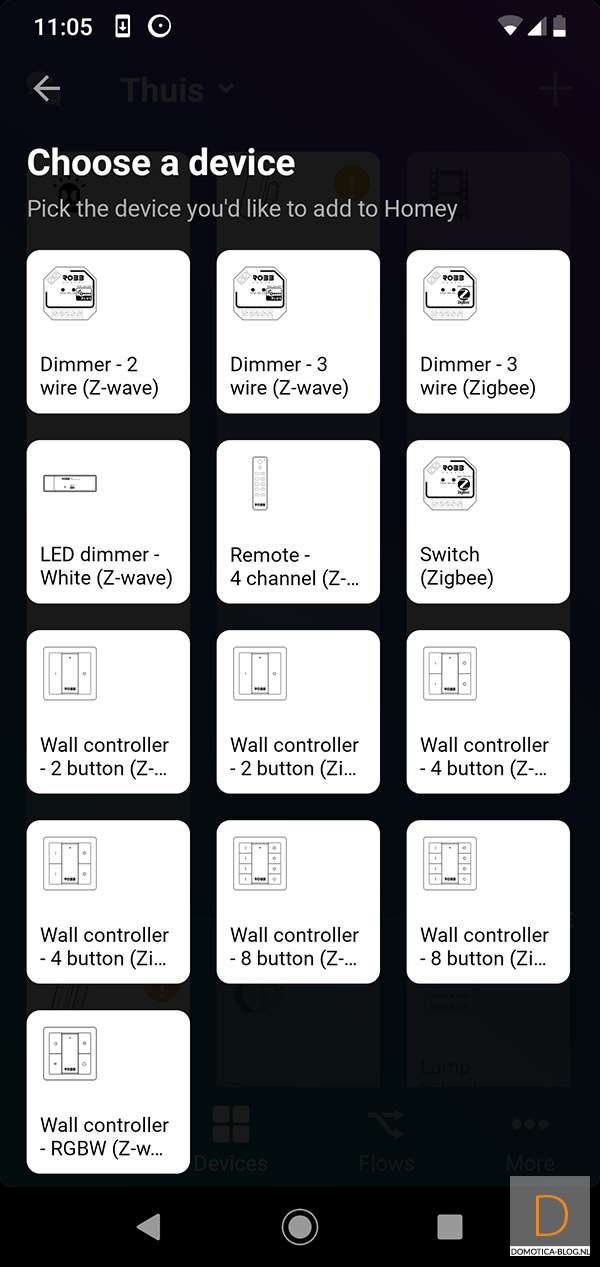Open Wall controller - 2 button Z-wave

click(108, 711)
